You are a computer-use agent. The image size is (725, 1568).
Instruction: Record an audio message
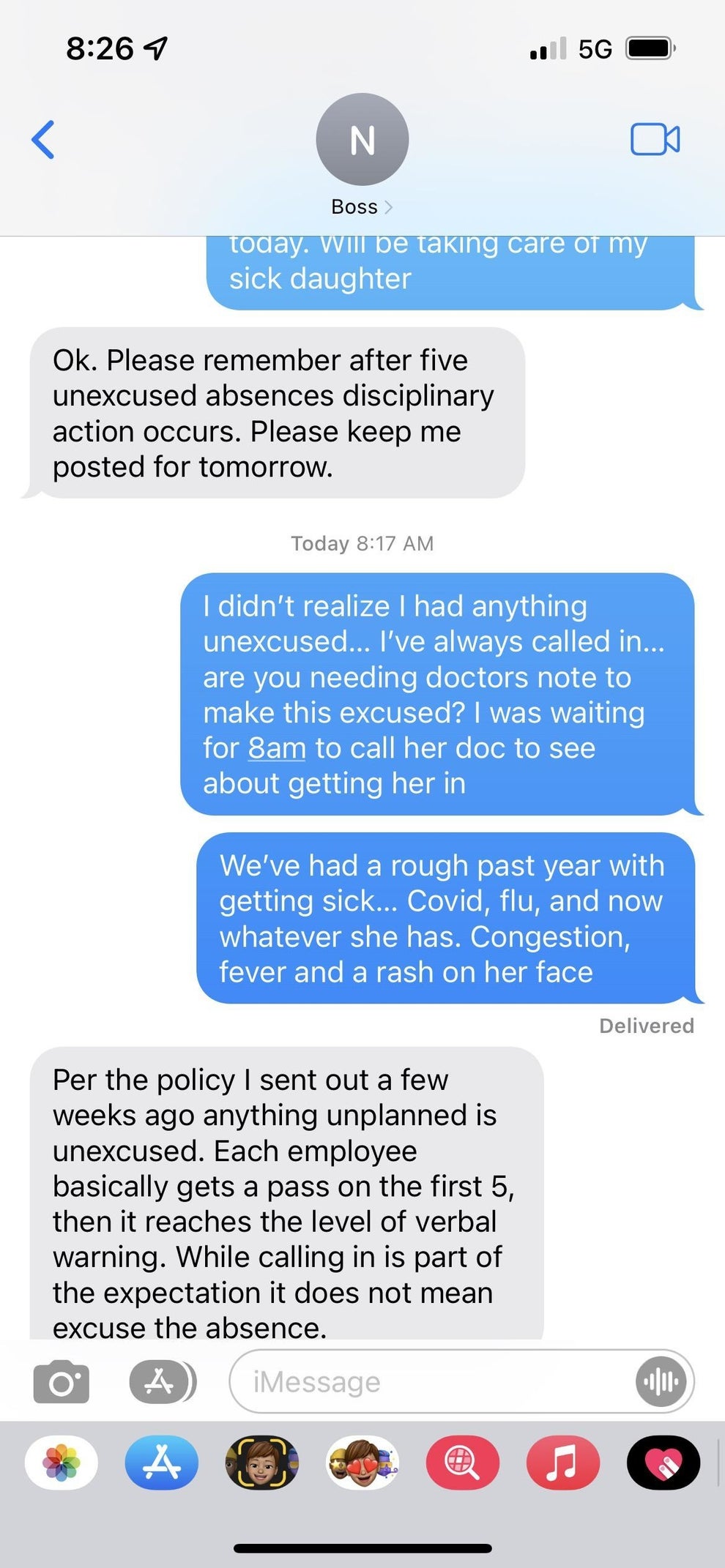point(661,1382)
